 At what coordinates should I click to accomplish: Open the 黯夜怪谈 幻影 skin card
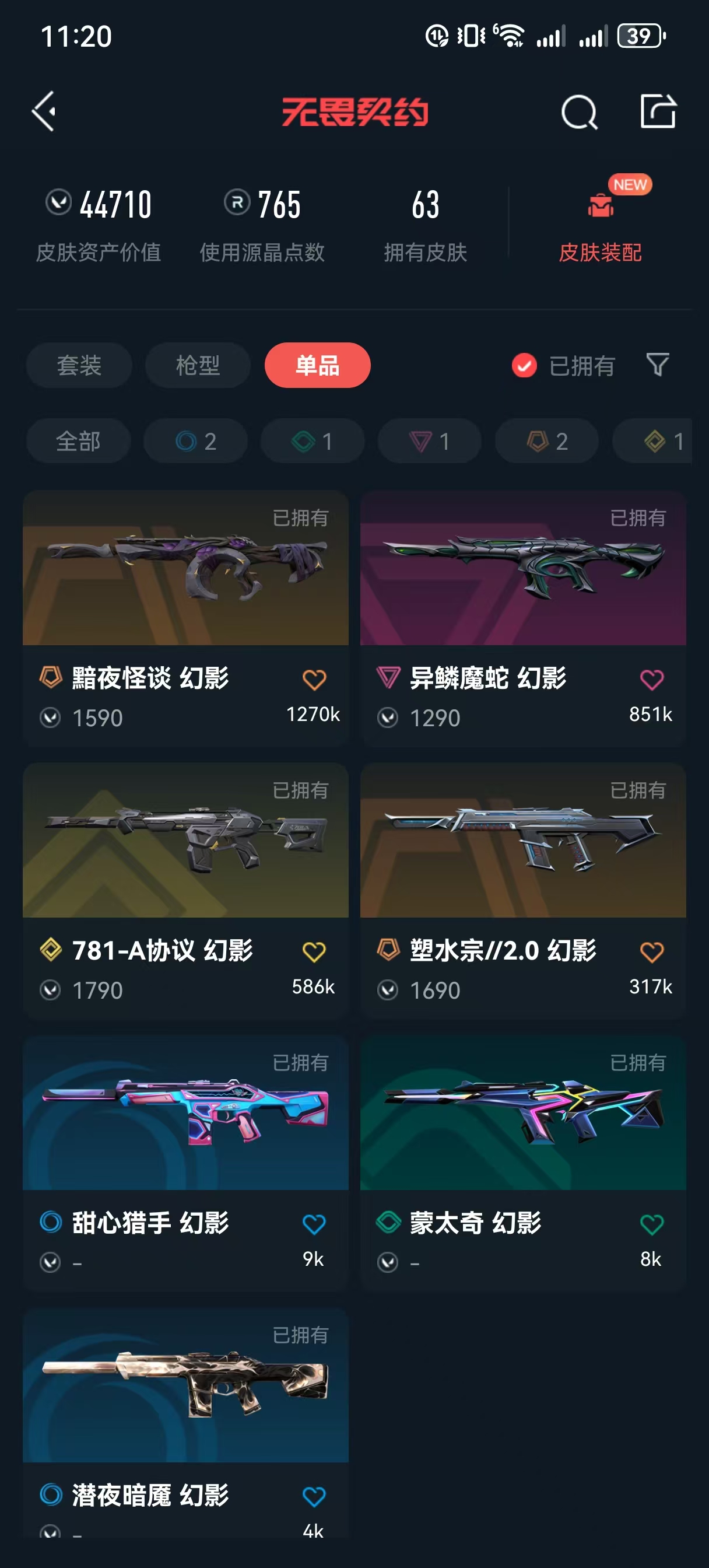point(185,618)
